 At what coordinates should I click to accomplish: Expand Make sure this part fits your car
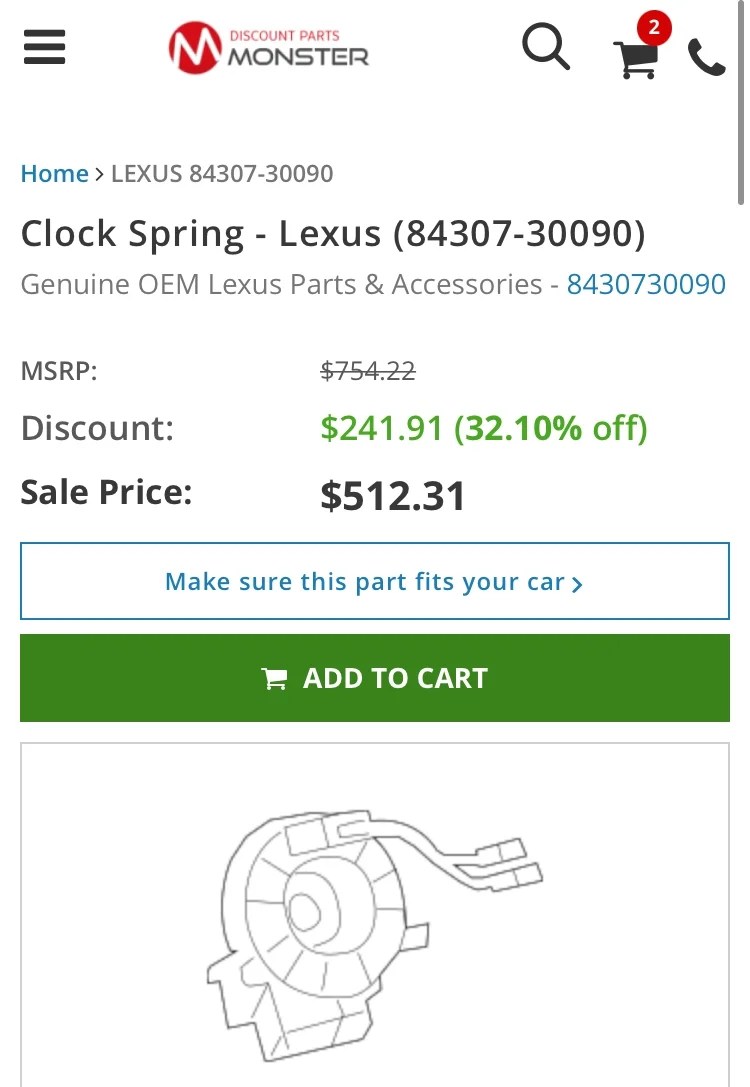[x=375, y=581]
